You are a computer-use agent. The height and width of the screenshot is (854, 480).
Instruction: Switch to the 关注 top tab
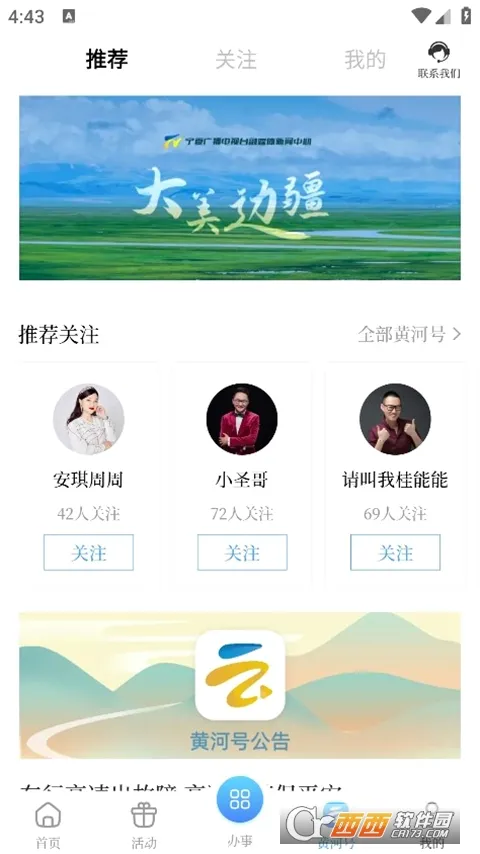tap(236, 59)
